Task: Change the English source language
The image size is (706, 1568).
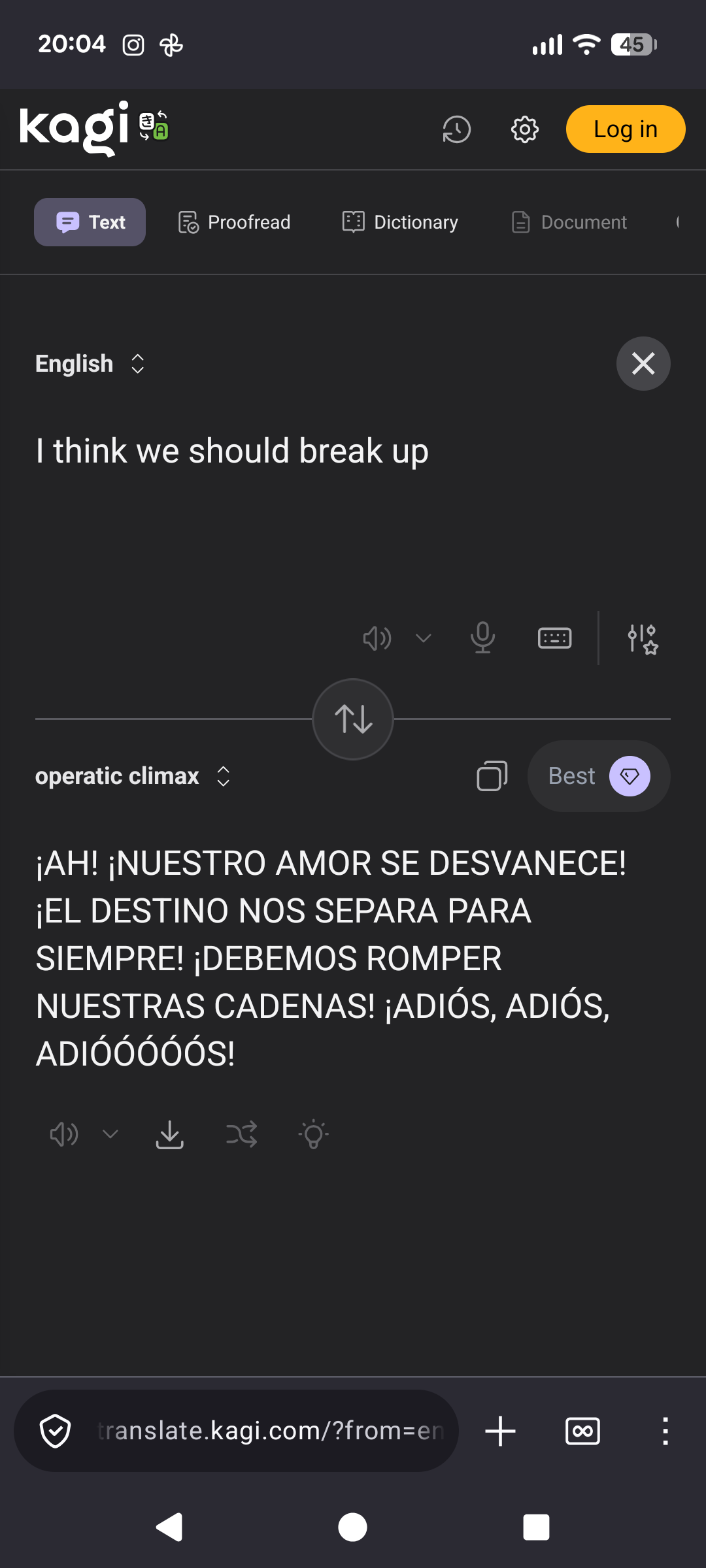Action: click(x=90, y=364)
